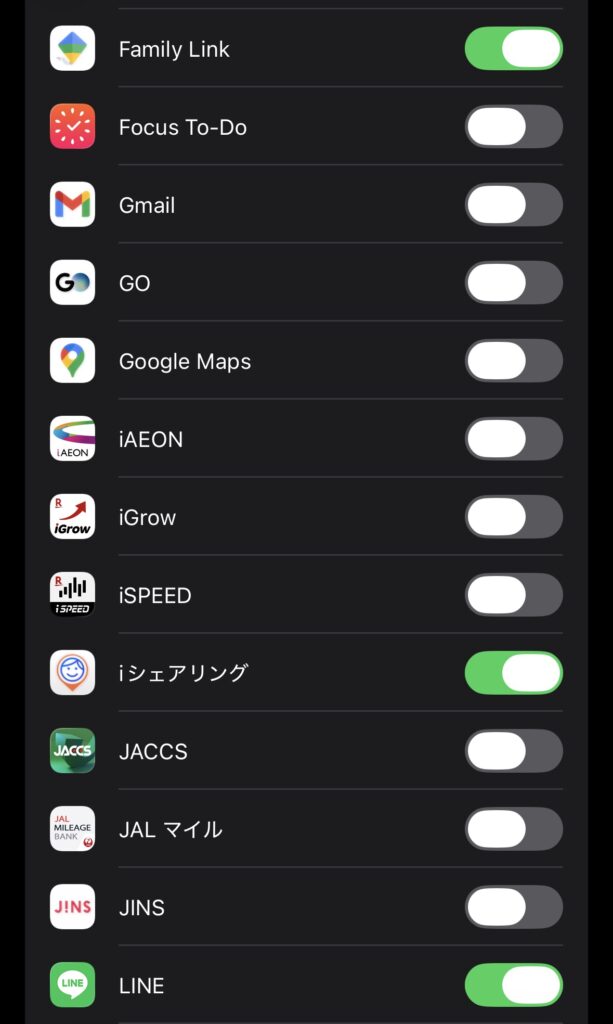The image size is (613, 1024).
Task: Turn on the JACCS switch
Action: pos(513,751)
